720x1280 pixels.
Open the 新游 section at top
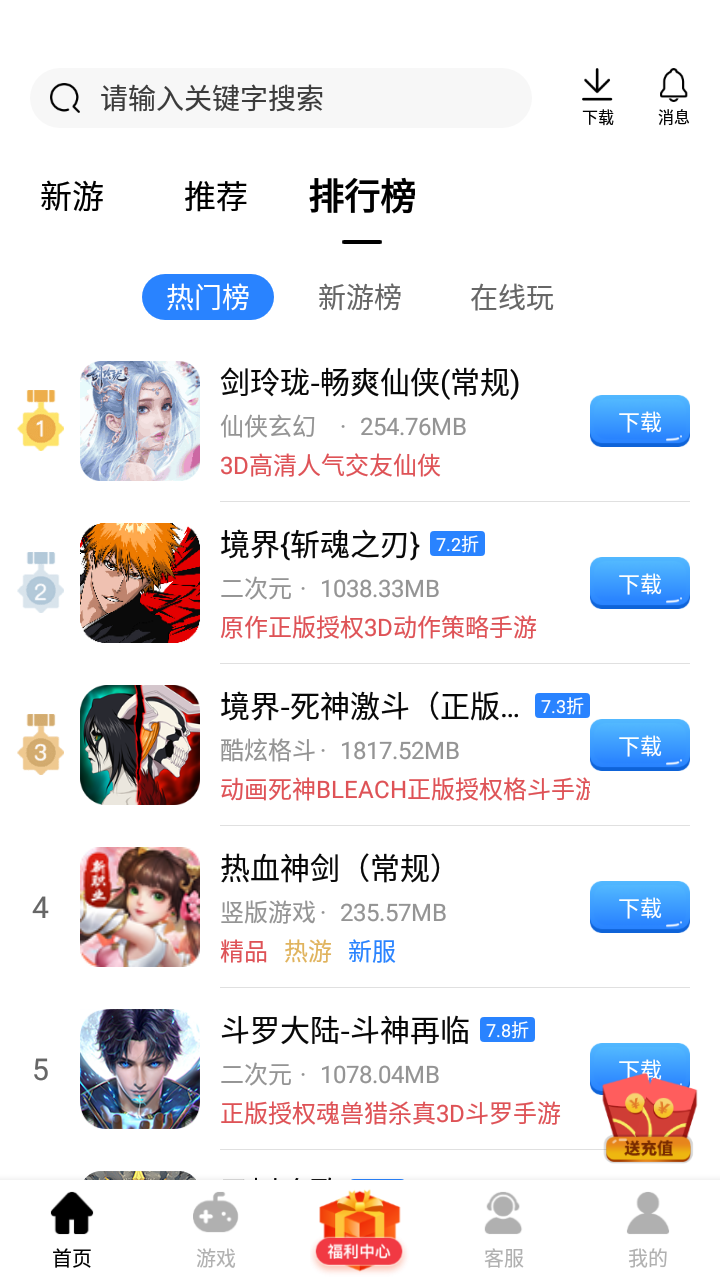pos(71,197)
